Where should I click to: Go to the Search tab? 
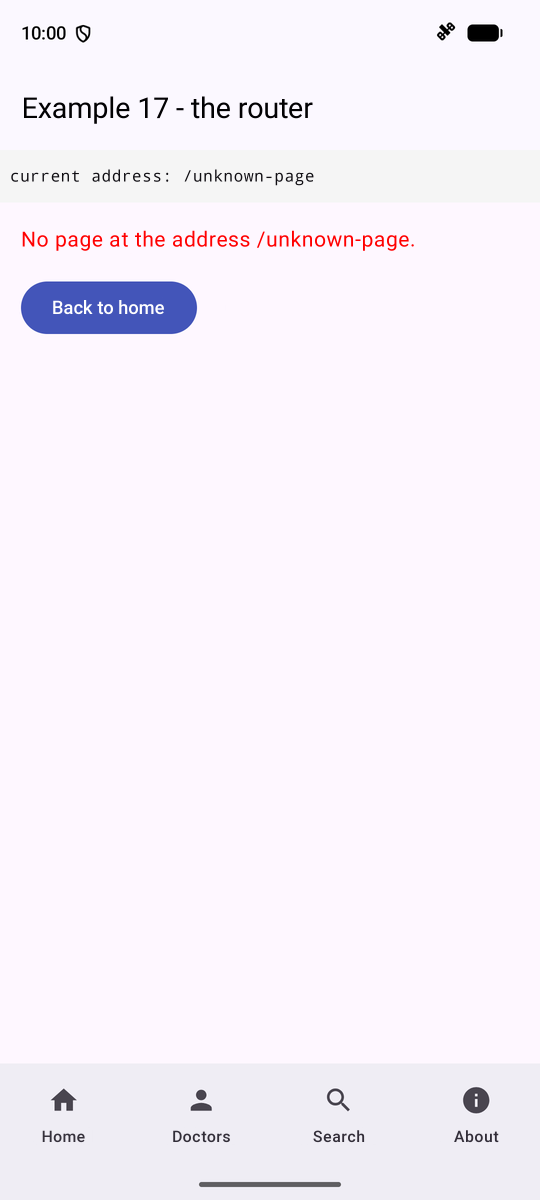[339, 1116]
